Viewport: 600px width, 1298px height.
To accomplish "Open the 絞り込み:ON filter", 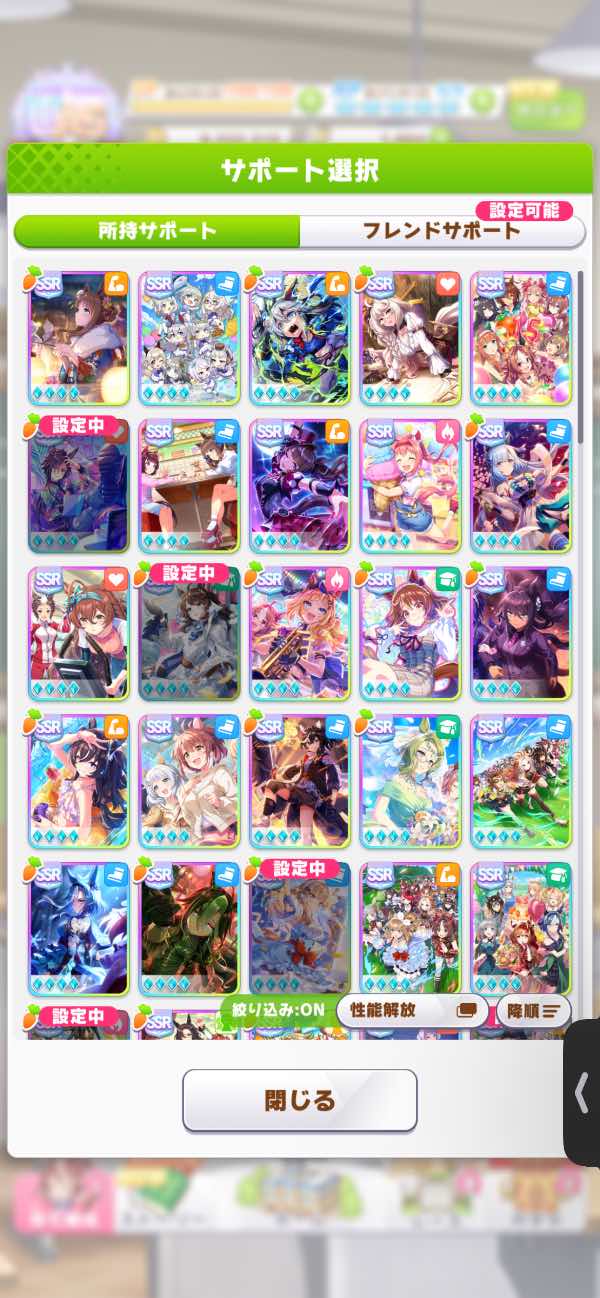I will pos(278,1010).
